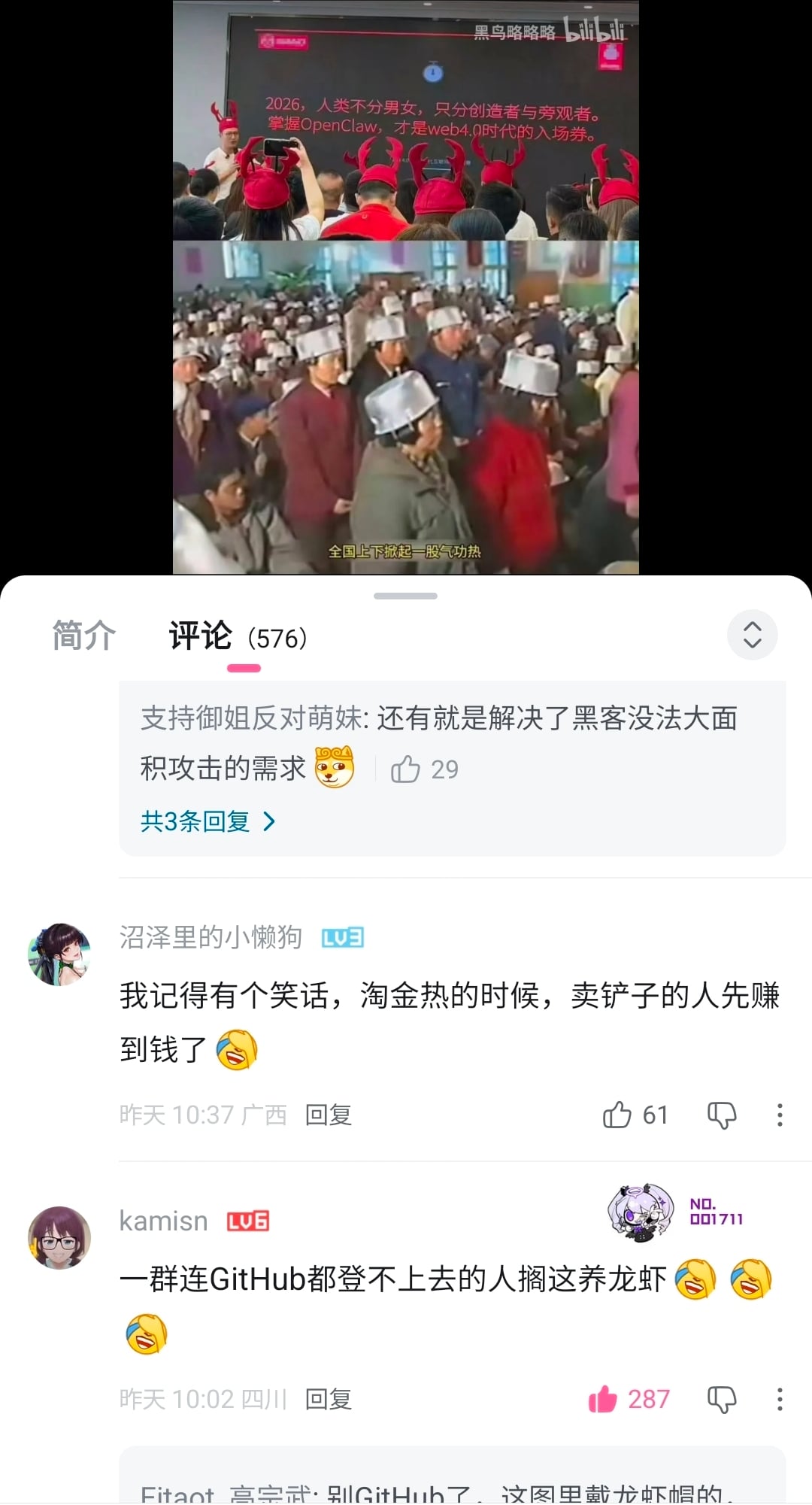
Task: Unlike kamisn's comment with 287 likes
Action: pyautogui.click(x=603, y=1399)
